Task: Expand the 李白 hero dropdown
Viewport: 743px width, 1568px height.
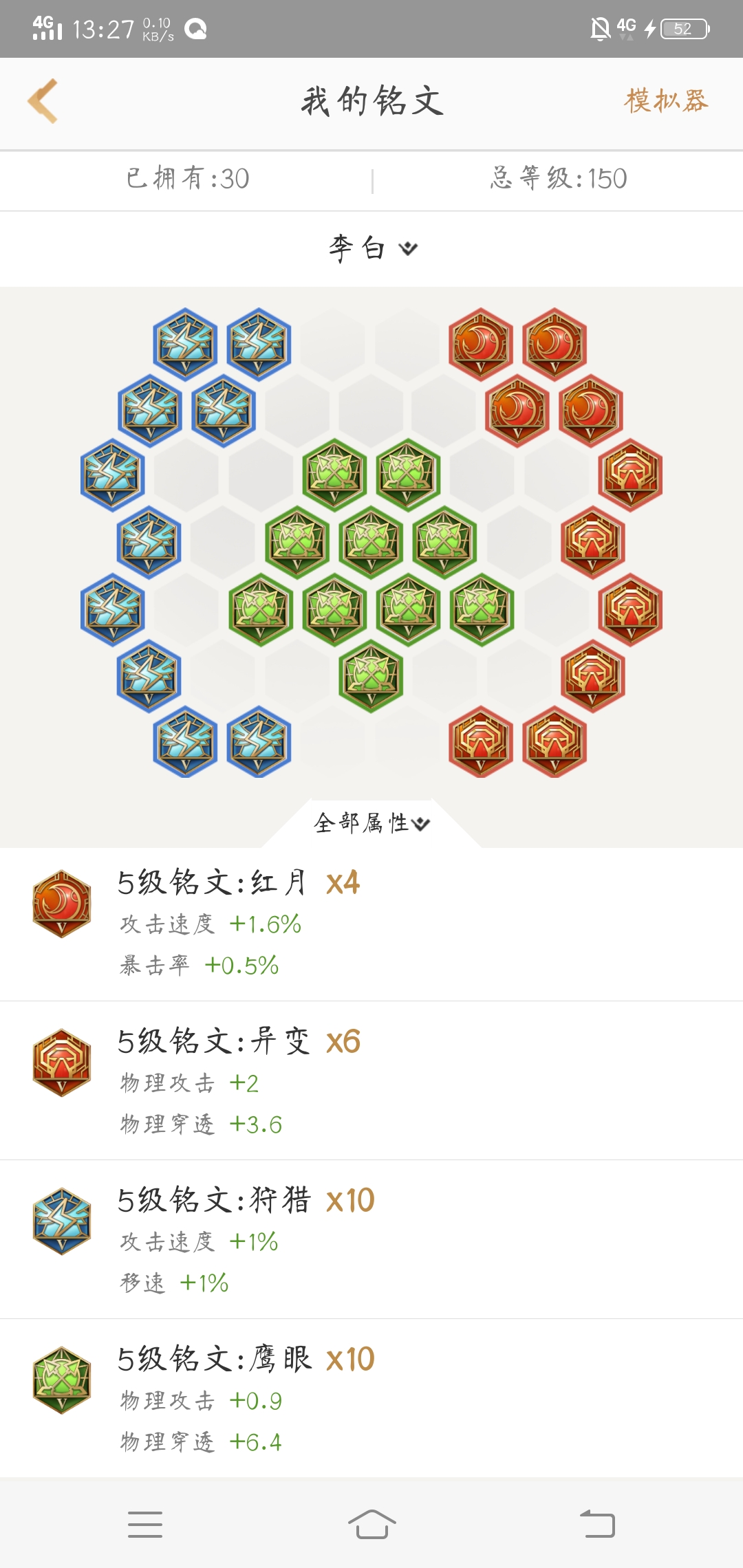Action: [372, 248]
